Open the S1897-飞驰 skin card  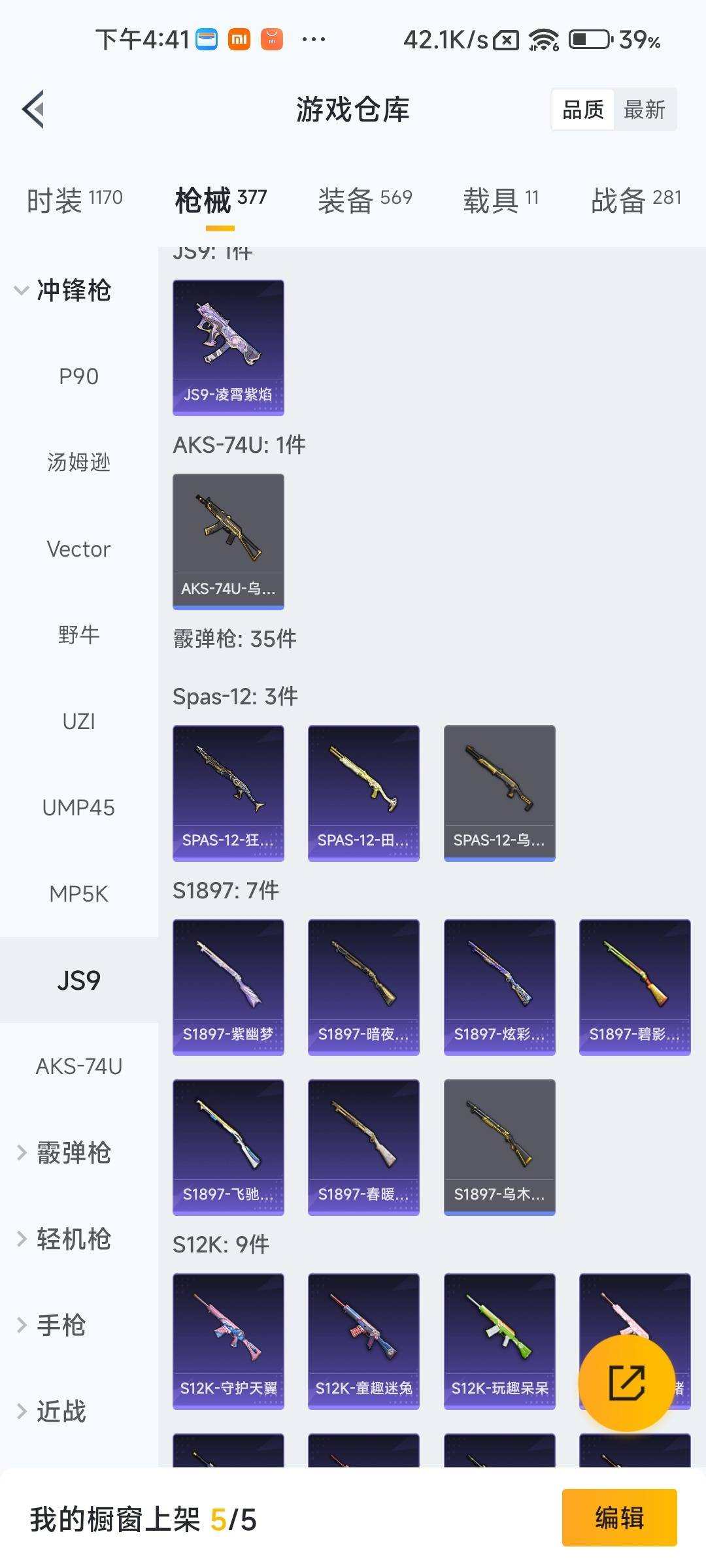click(228, 1147)
